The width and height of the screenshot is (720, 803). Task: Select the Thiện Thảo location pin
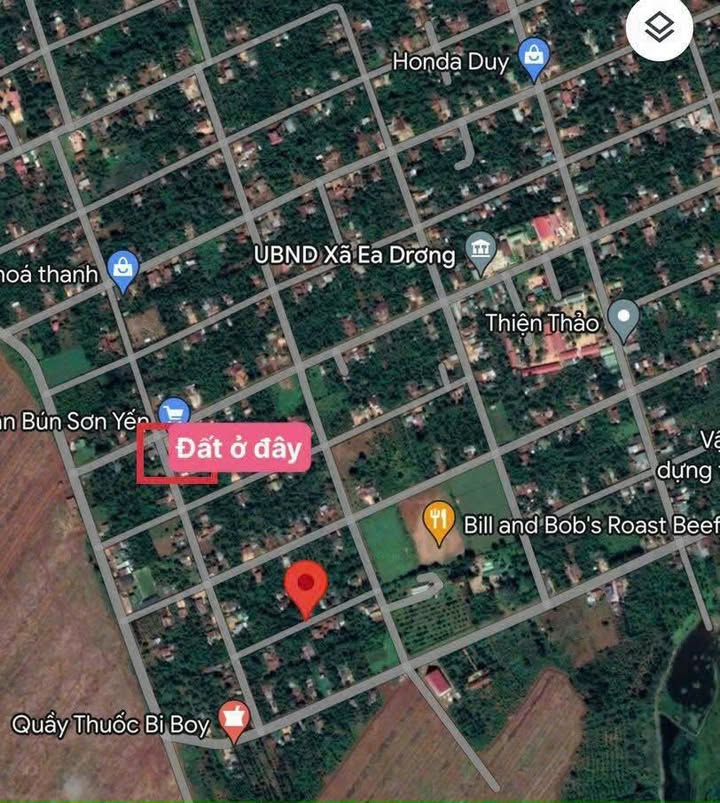point(623,321)
